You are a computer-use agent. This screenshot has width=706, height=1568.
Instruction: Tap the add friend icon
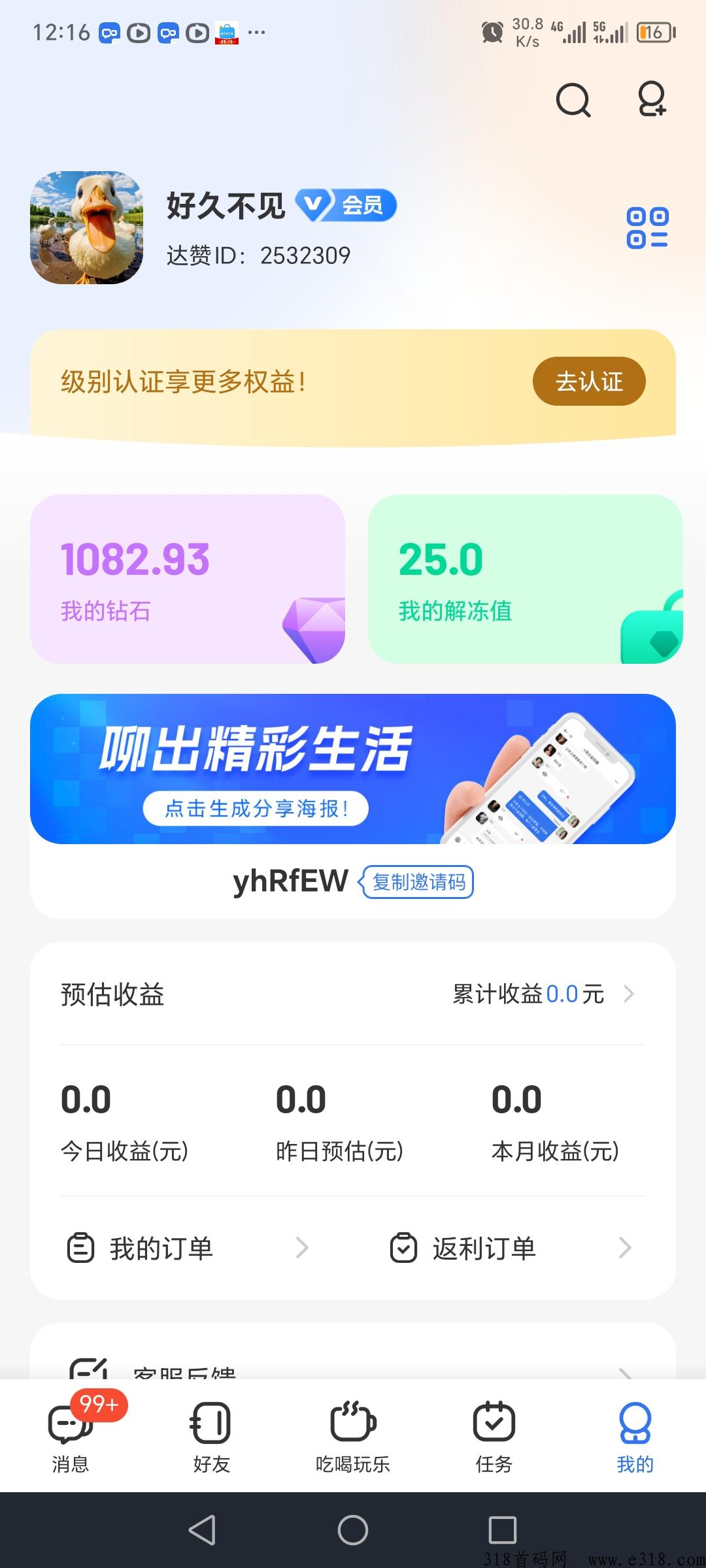click(651, 100)
